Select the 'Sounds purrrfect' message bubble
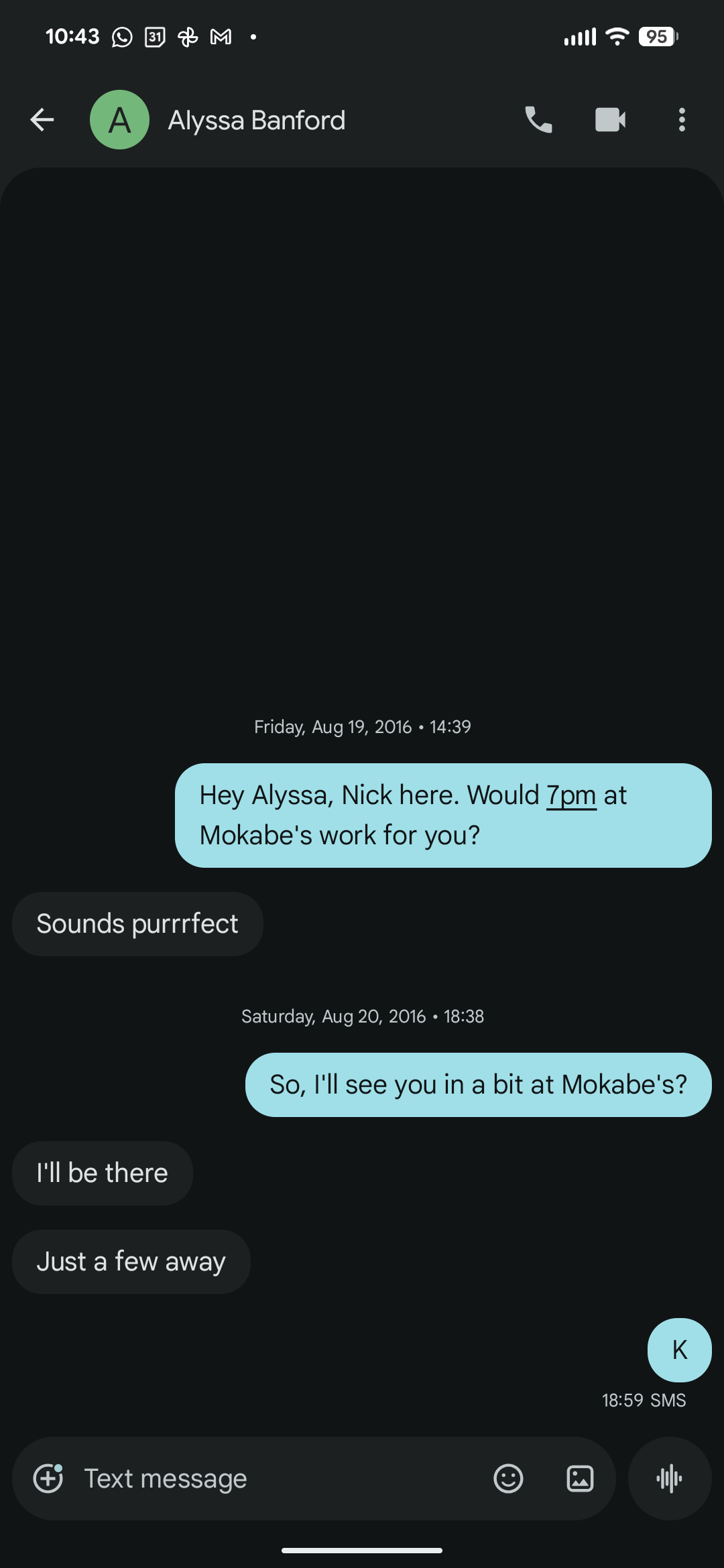This screenshot has height=1568, width=724. (137, 923)
